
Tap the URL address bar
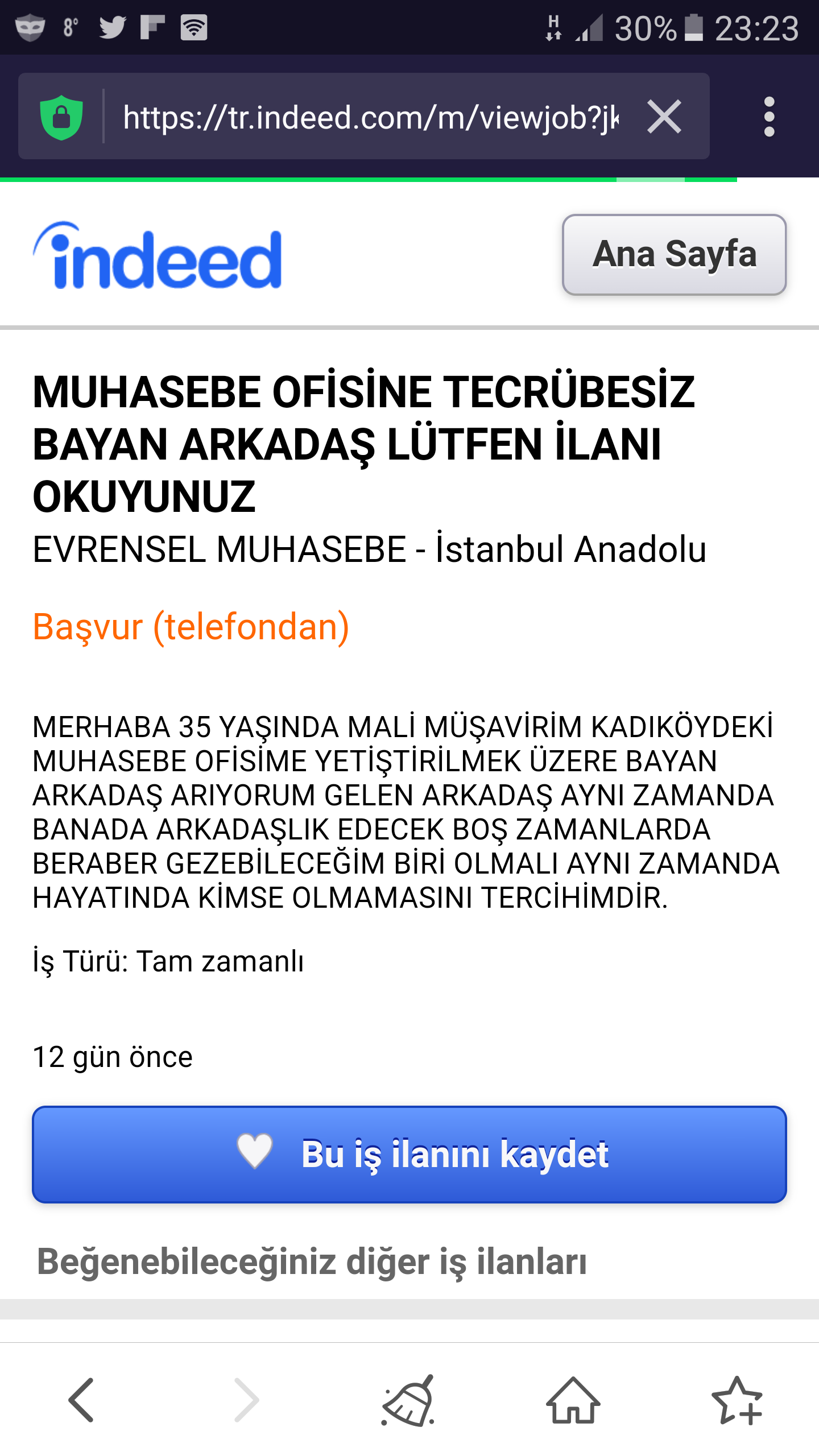370,117
